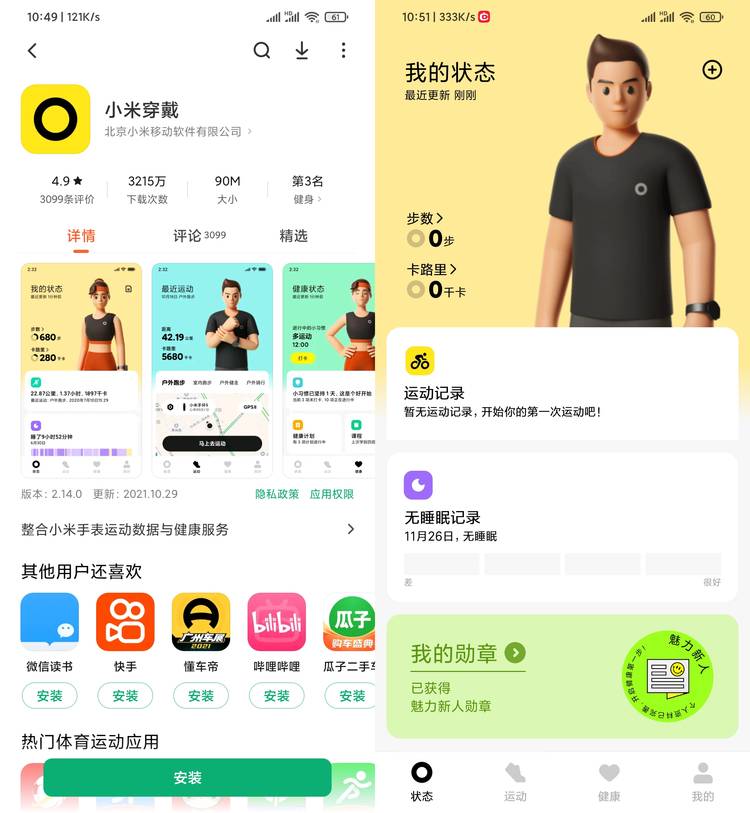
Task: Tap the plus icon beside 我的状态
Action: (x=712, y=70)
